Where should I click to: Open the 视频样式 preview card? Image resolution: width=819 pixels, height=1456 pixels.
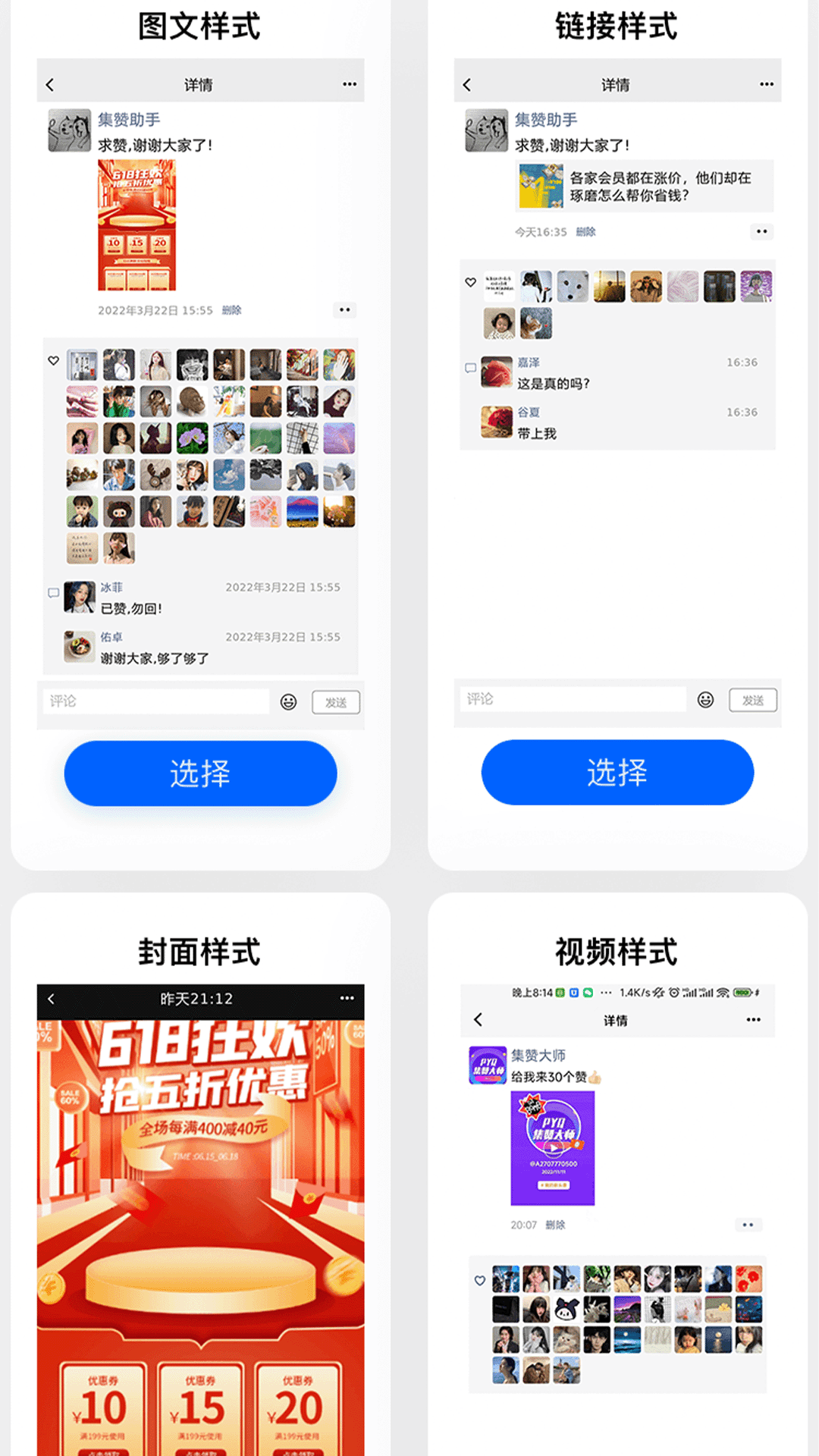click(617, 1213)
